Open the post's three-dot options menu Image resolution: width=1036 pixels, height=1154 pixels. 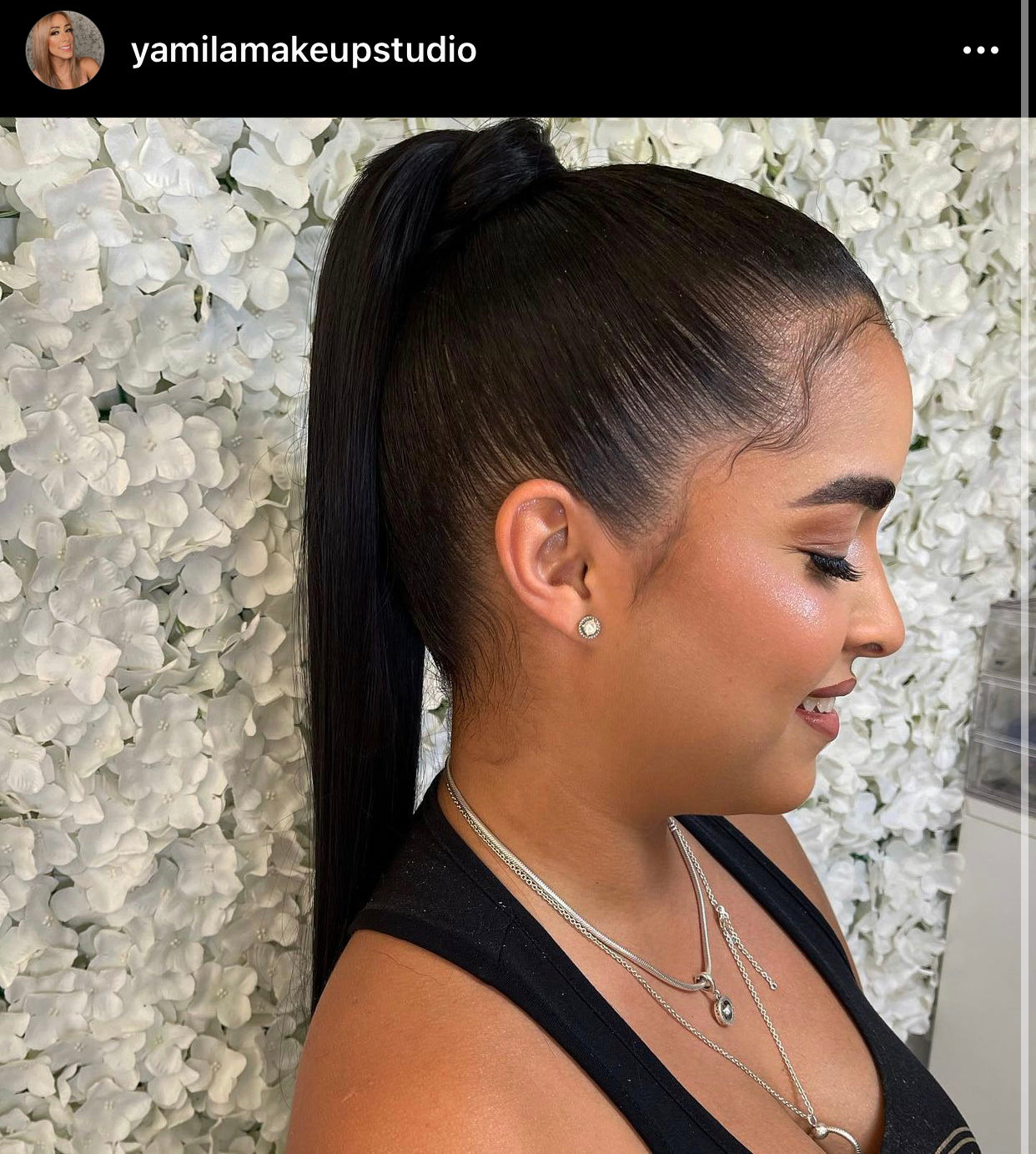coord(980,50)
